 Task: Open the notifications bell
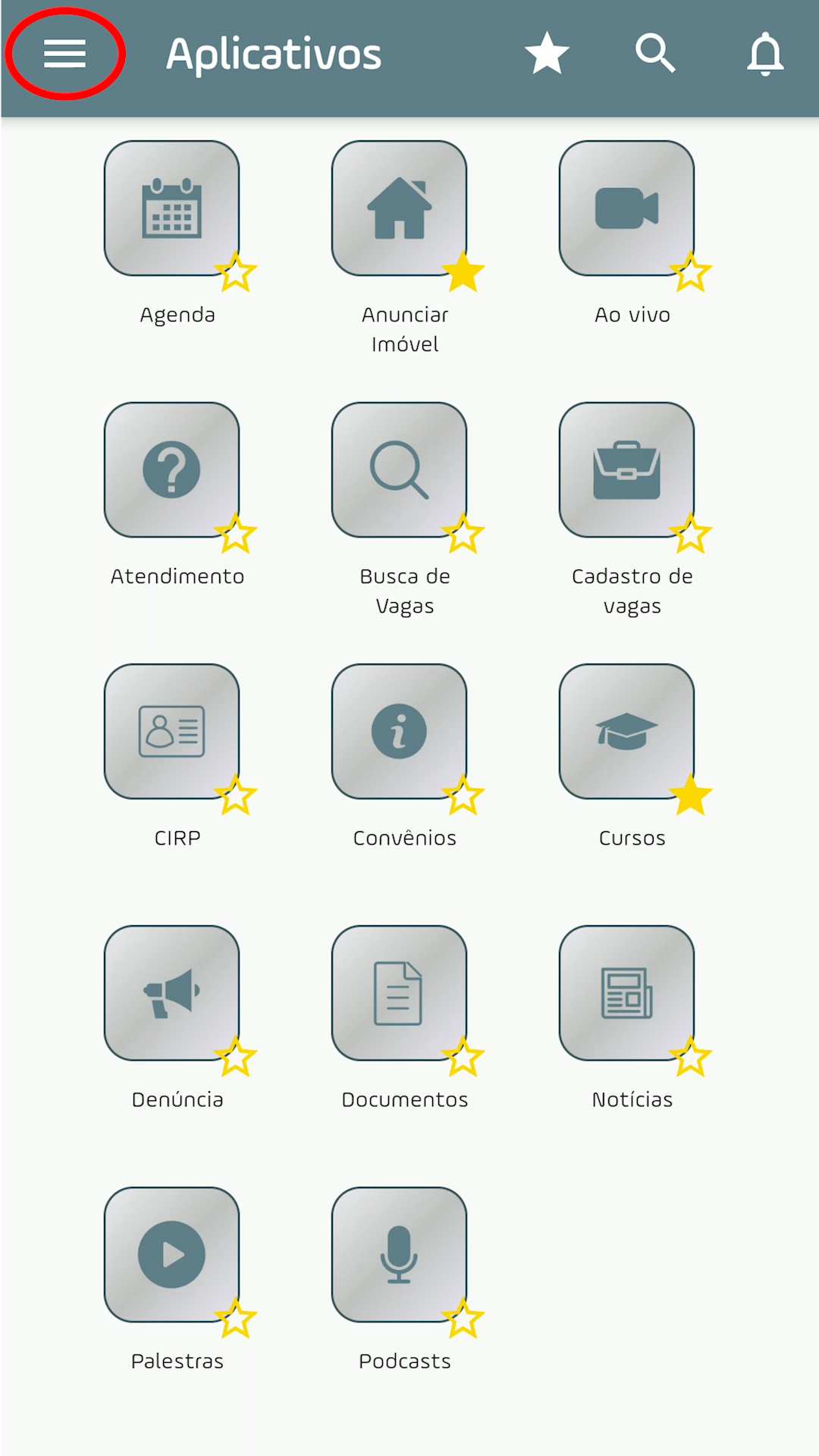click(x=764, y=54)
